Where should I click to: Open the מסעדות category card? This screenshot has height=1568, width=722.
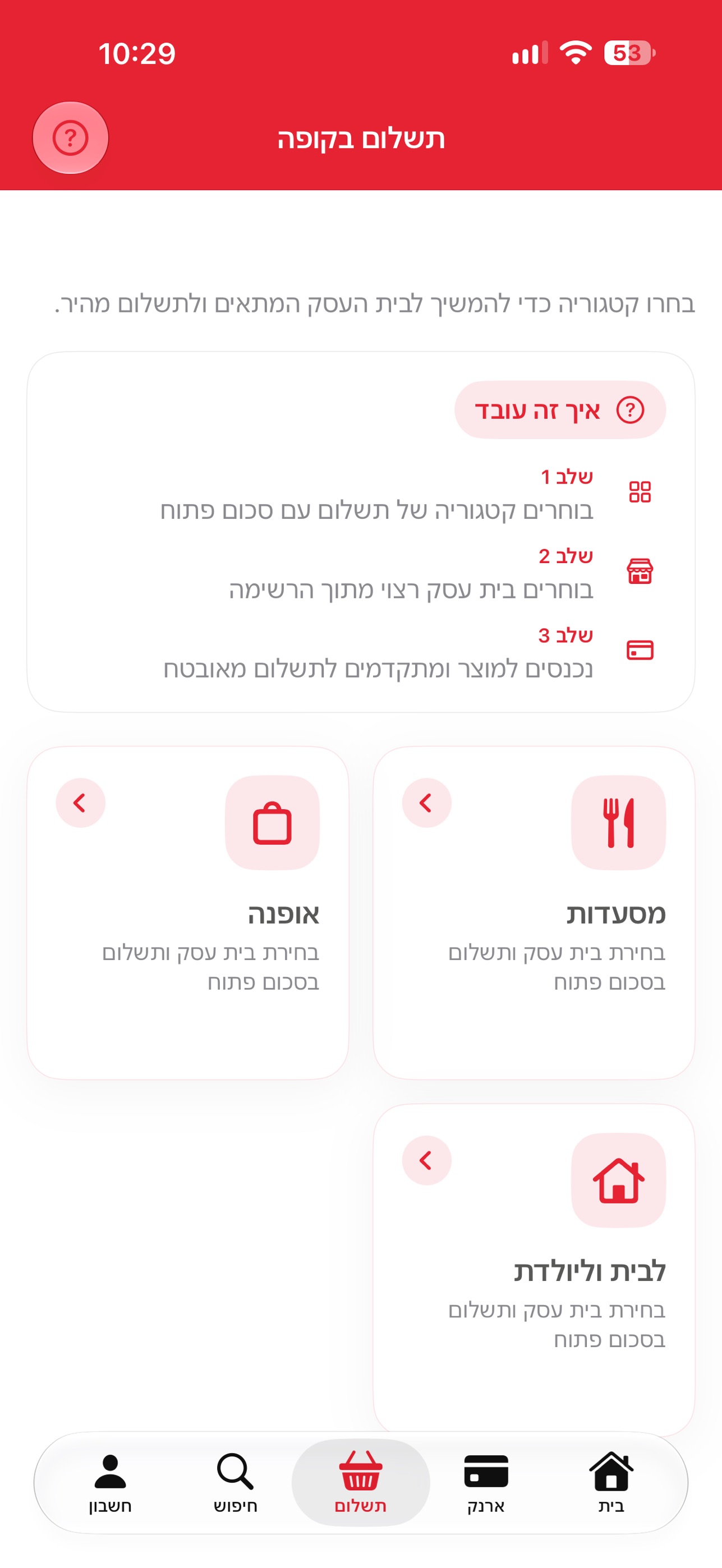tap(534, 912)
